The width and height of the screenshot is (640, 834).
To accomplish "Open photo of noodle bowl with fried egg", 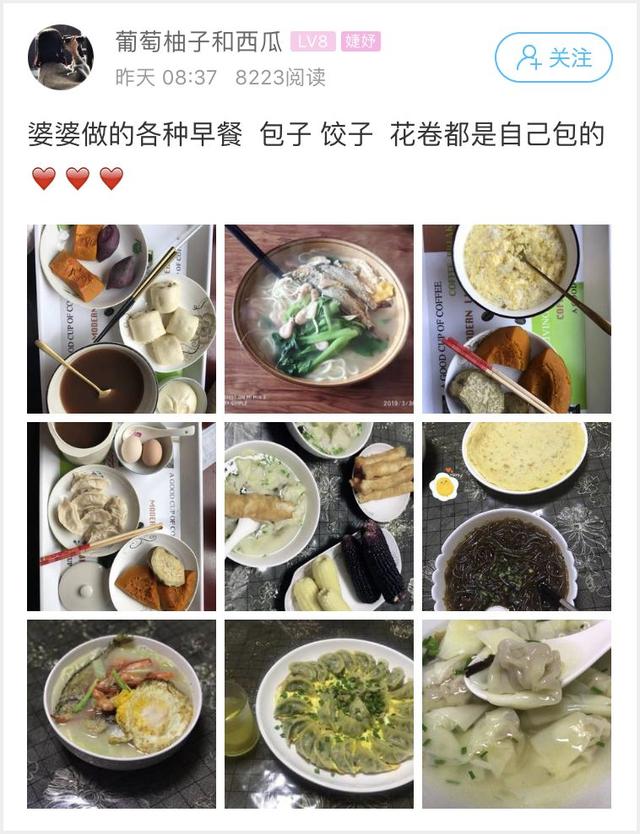I will tap(121, 714).
